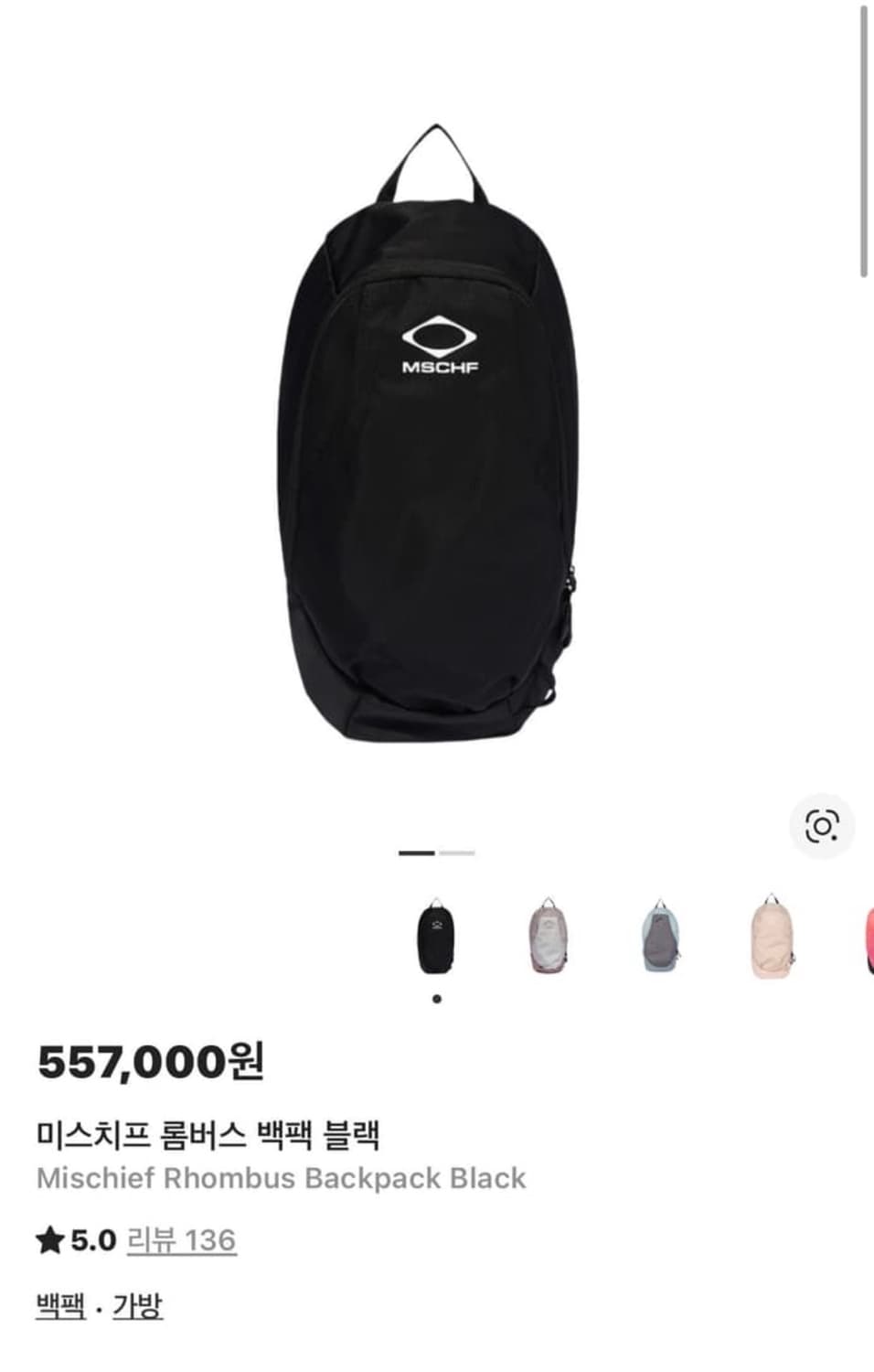Click the 557,000원 price text
Image resolution: width=874 pixels, height=1372 pixels.
pyautogui.click(x=151, y=1063)
